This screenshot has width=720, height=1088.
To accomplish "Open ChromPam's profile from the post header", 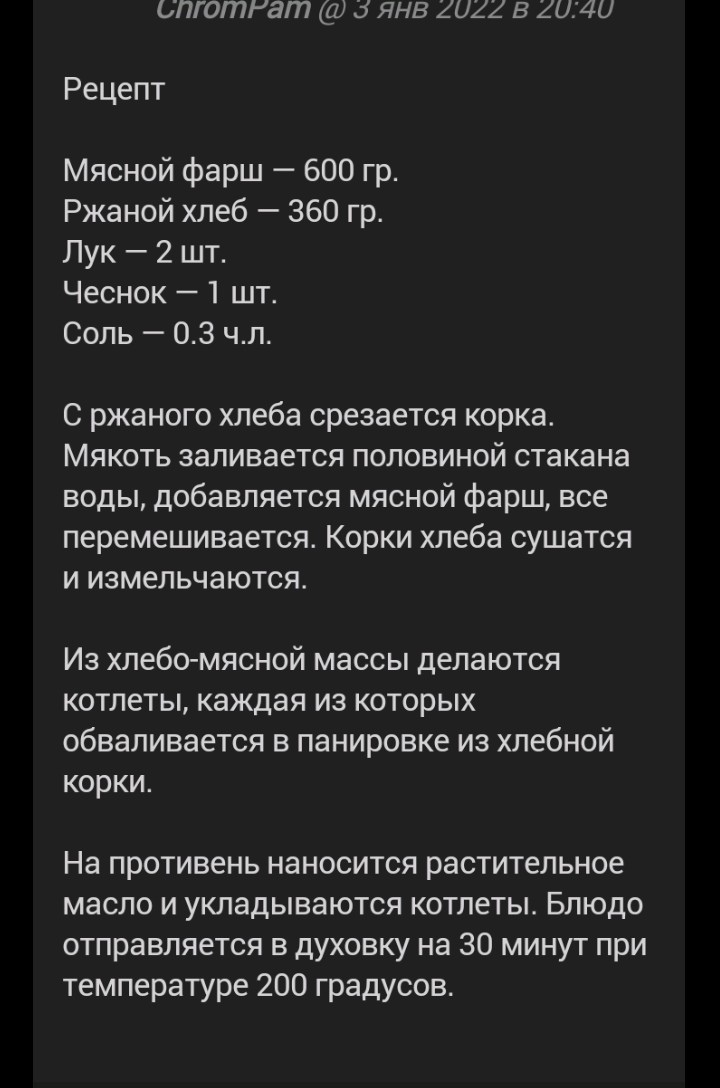I will click(233, 10).
